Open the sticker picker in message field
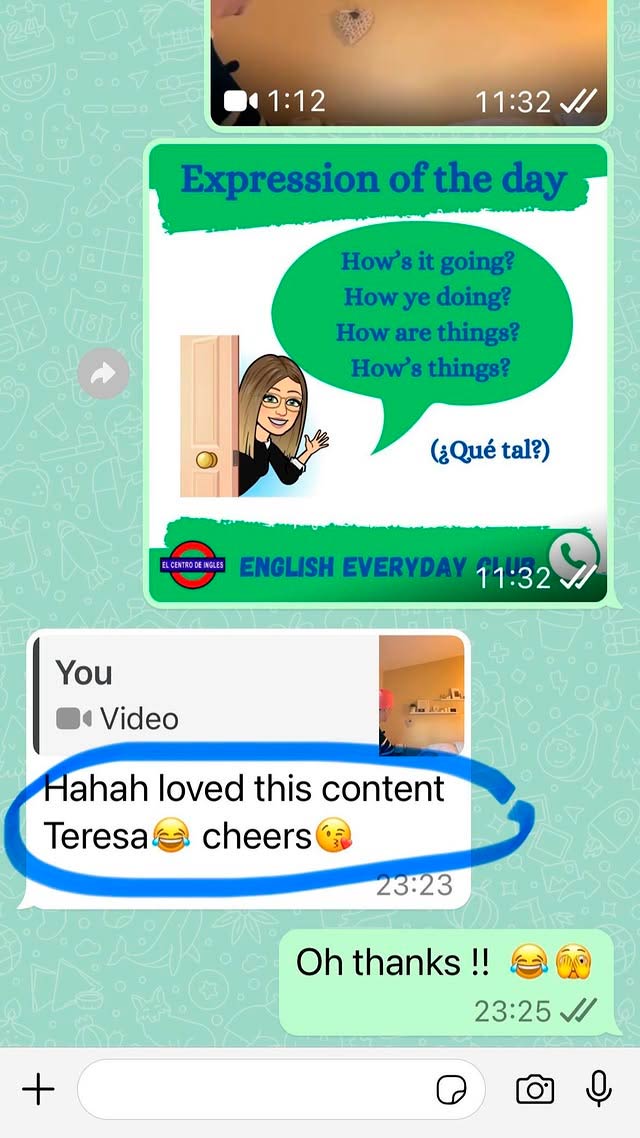640x1138 pixels. (452, 1090)
